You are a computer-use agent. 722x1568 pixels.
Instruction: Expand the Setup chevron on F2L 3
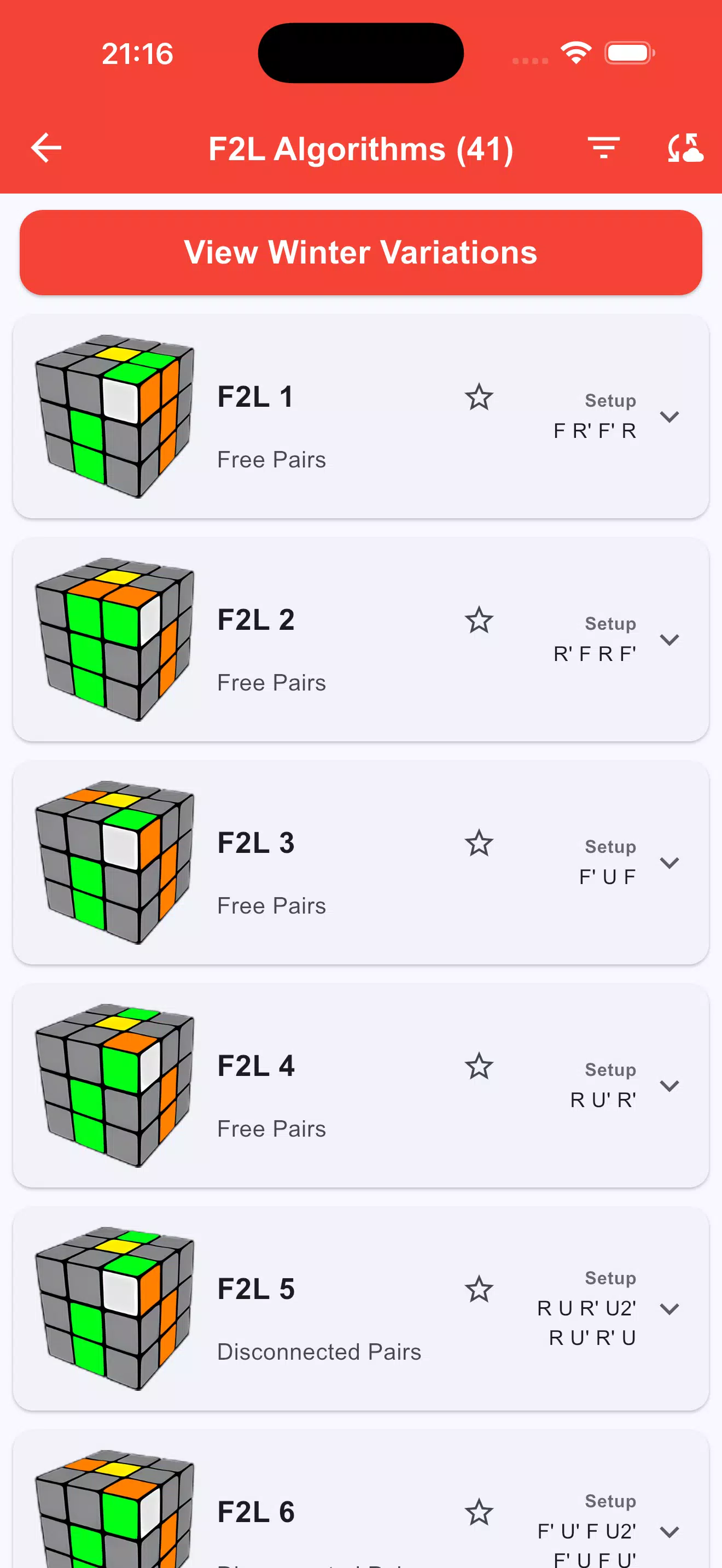(x=669, y=863)
